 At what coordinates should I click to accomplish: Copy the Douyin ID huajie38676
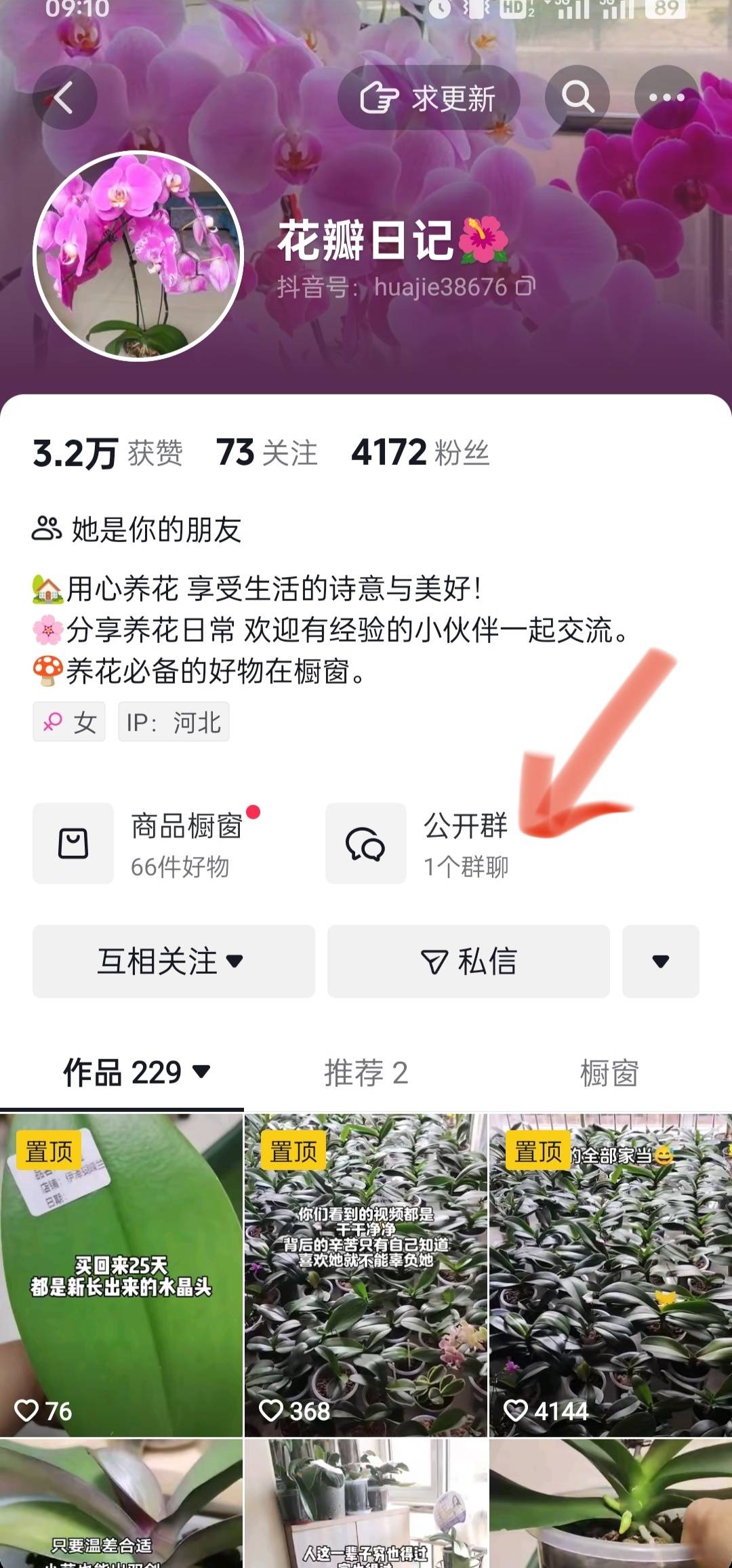pyautogui.click(x=525, y=287)
